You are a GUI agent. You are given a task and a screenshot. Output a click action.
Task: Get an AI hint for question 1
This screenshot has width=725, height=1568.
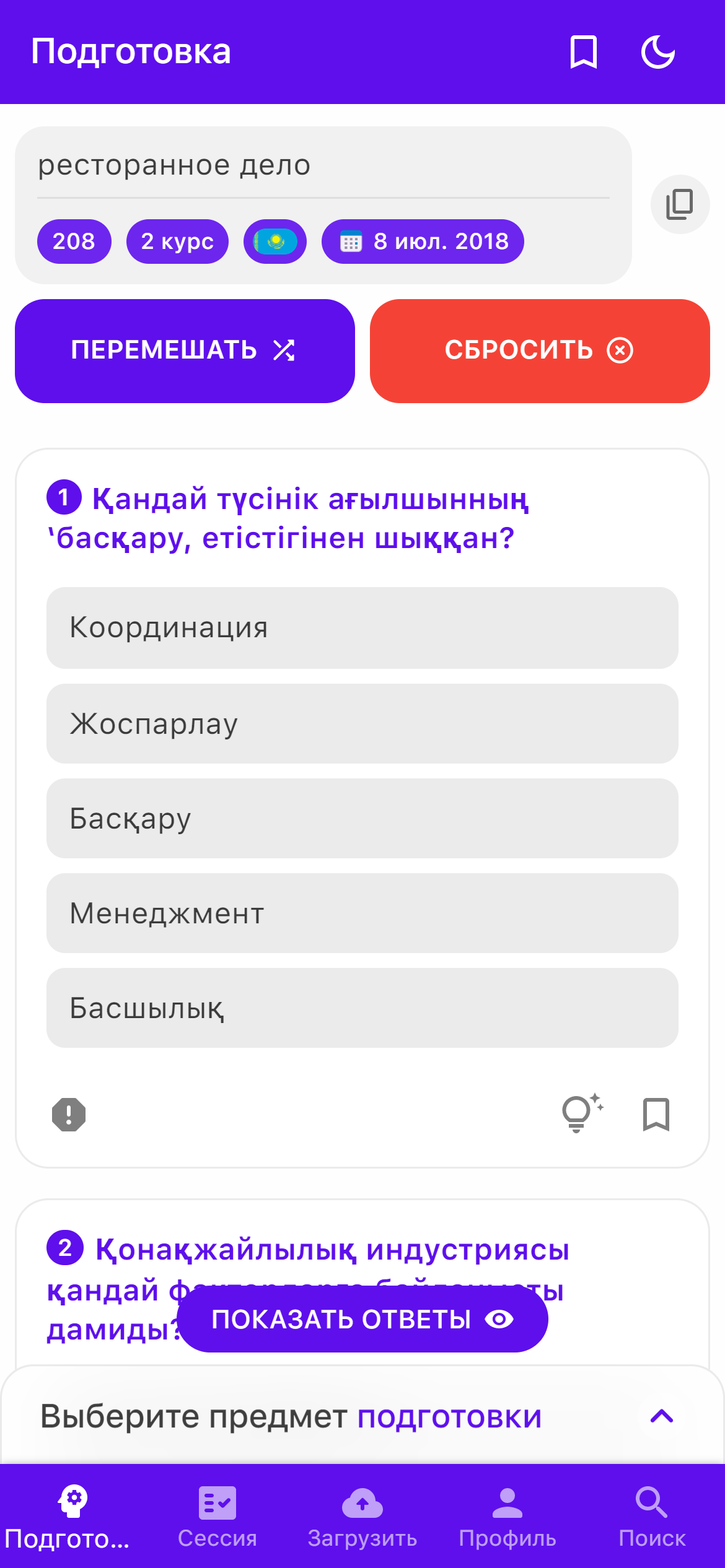point(581,1113)
